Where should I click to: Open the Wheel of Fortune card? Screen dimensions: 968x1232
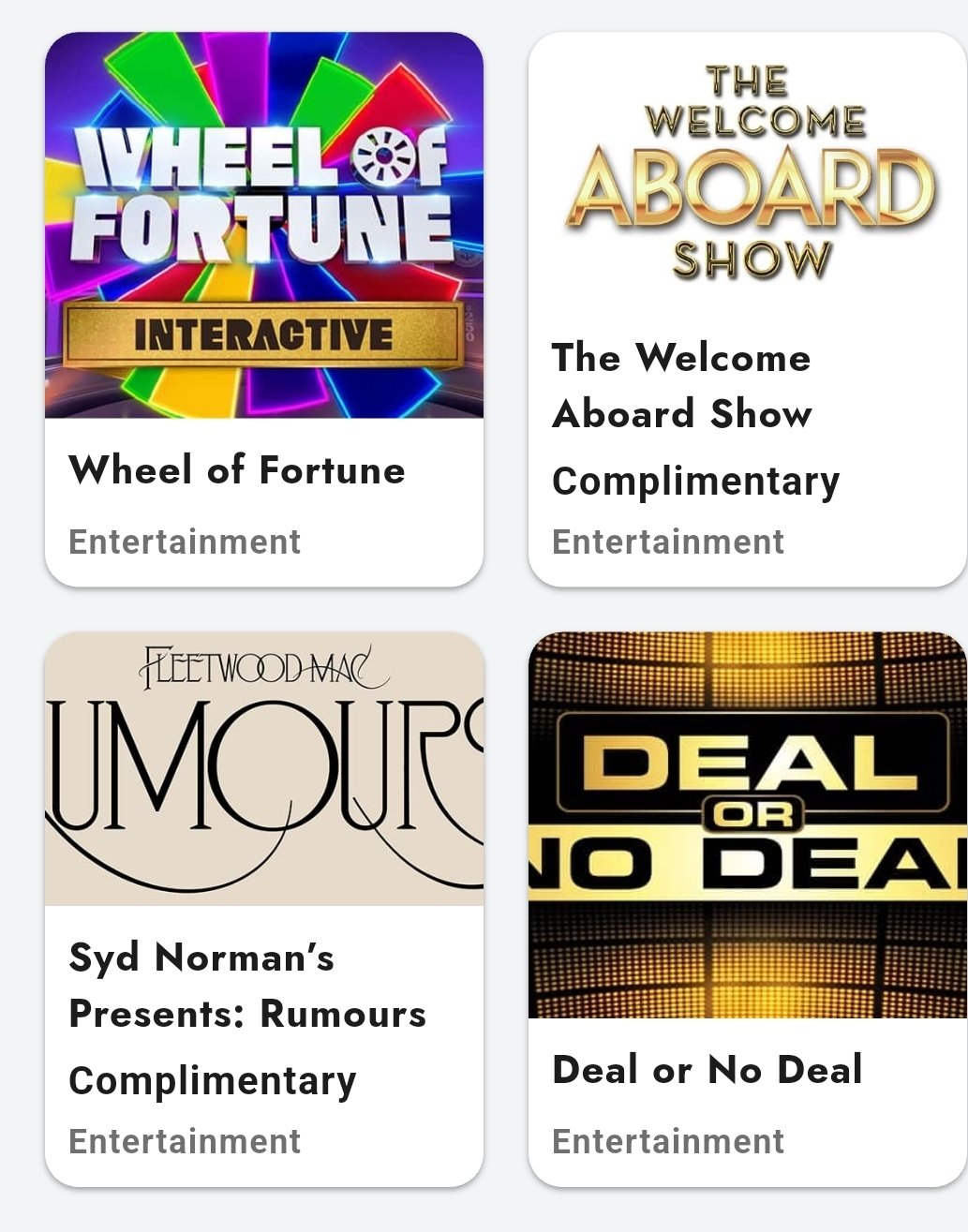263,309
